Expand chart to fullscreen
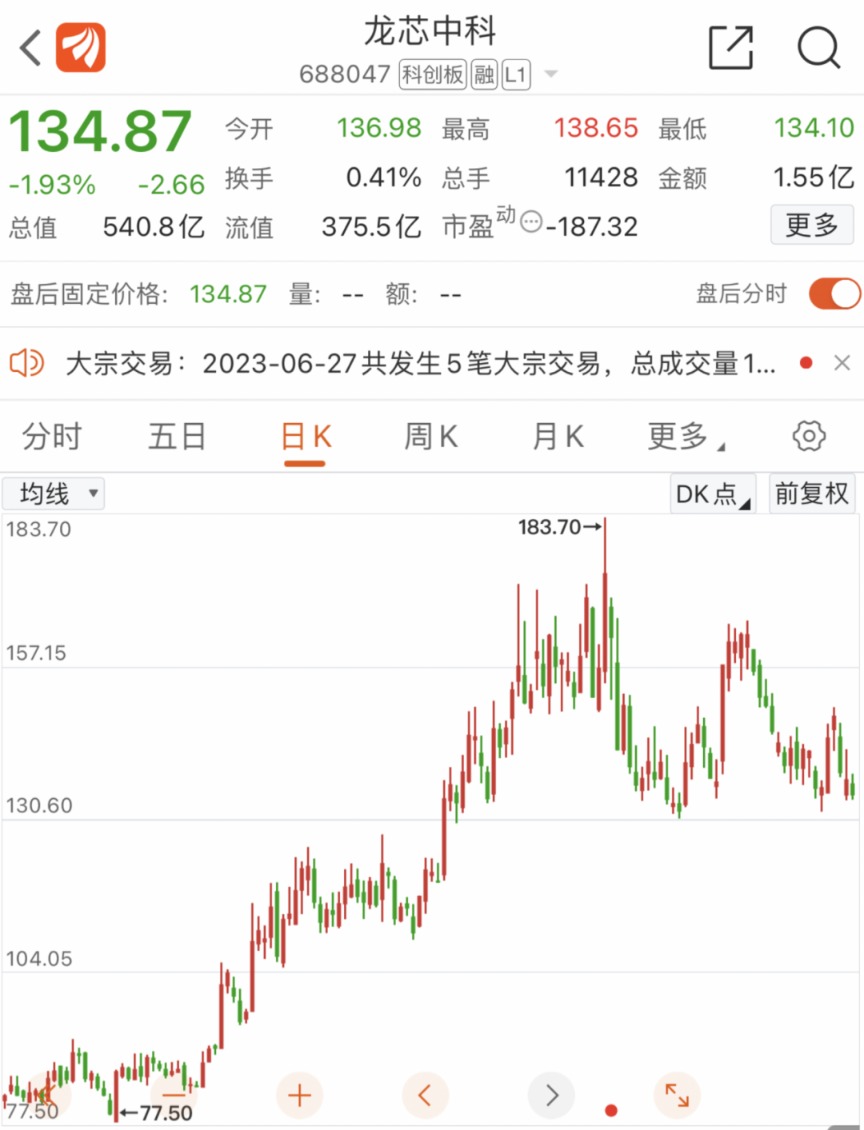The width and height of the screenshot is (864, 1130). pos(677,1094)
